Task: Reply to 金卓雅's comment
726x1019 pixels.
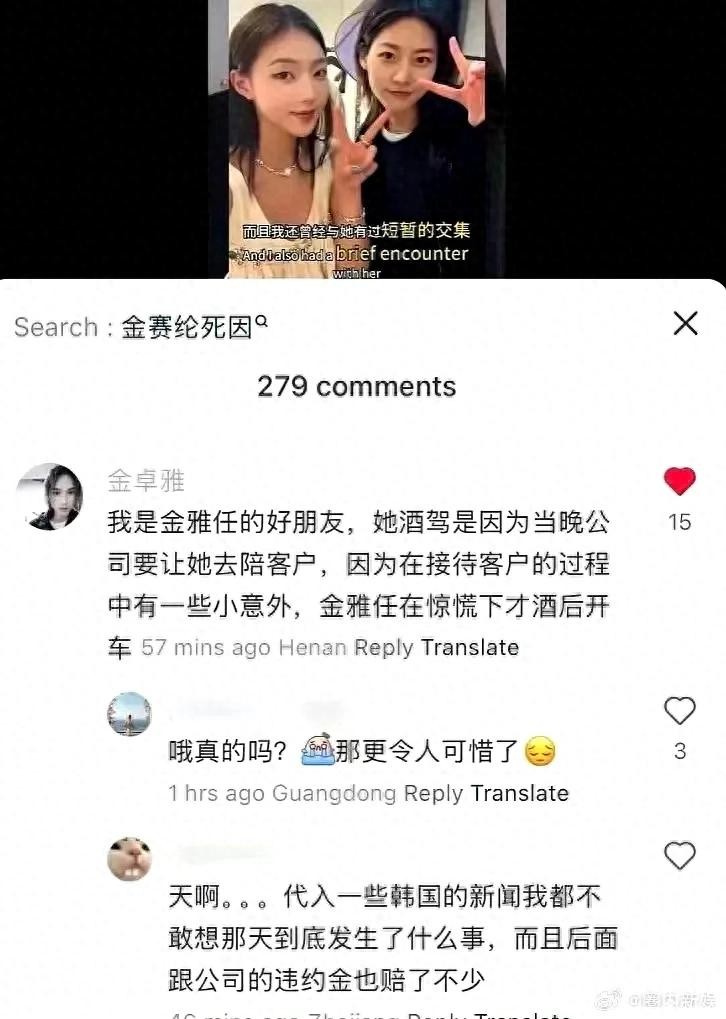Action: point(384,647)
